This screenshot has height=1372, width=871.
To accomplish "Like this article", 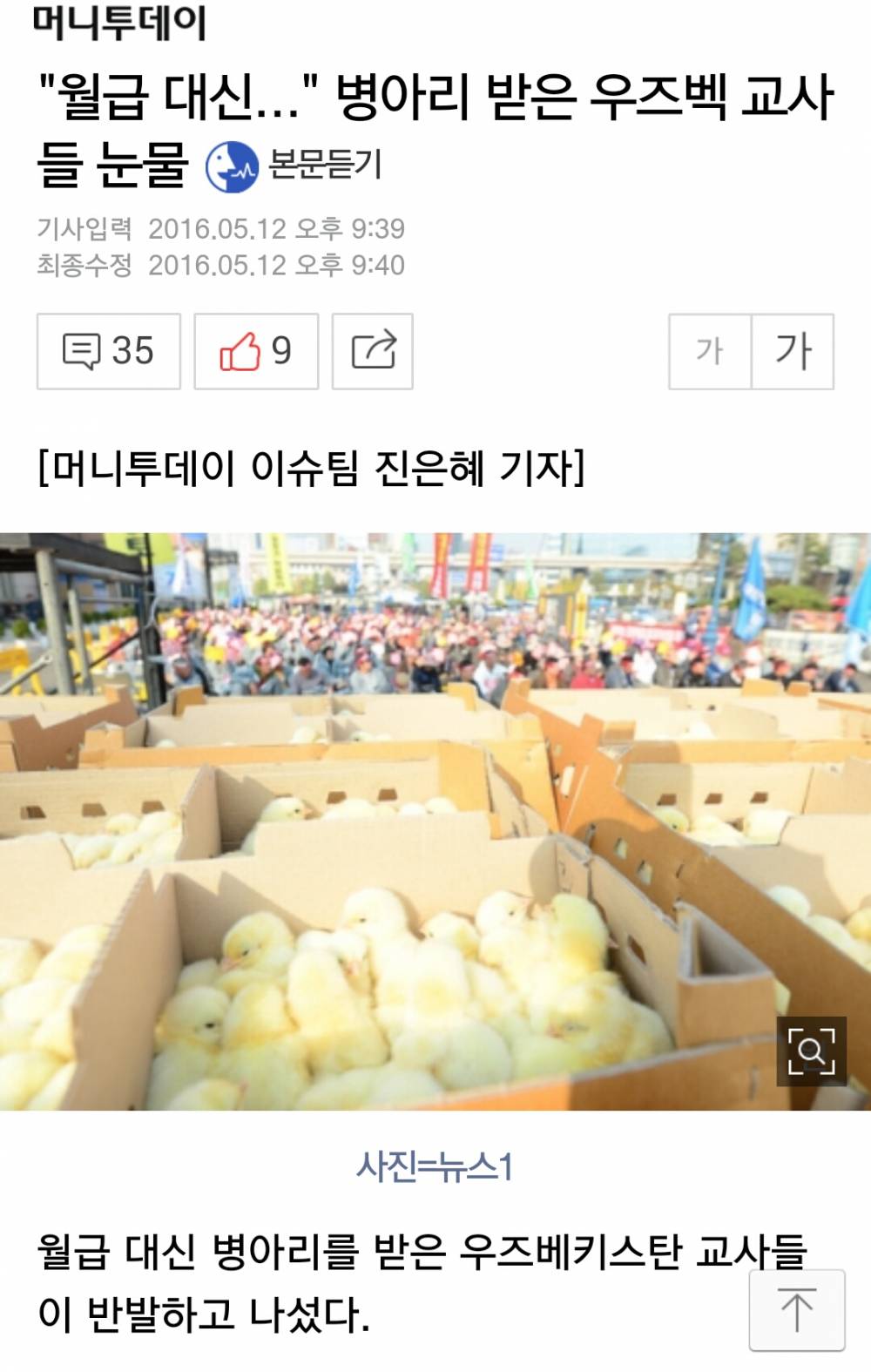I will 256,351.
